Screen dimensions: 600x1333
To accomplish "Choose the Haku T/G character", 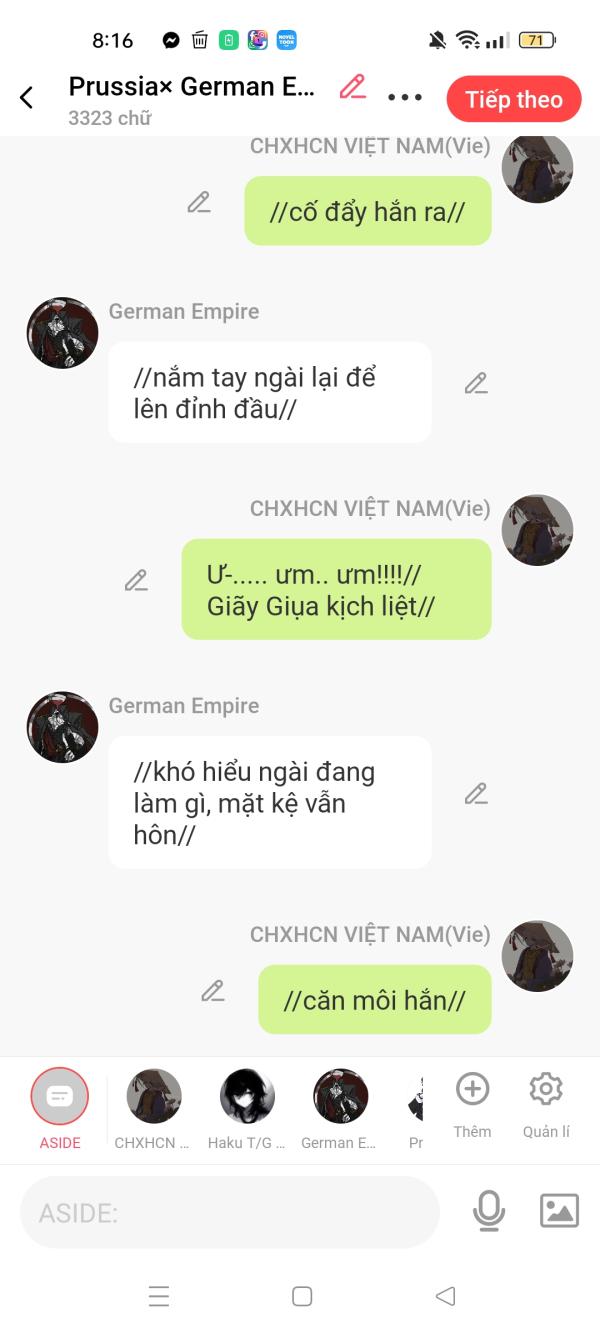I will 247,1097.
